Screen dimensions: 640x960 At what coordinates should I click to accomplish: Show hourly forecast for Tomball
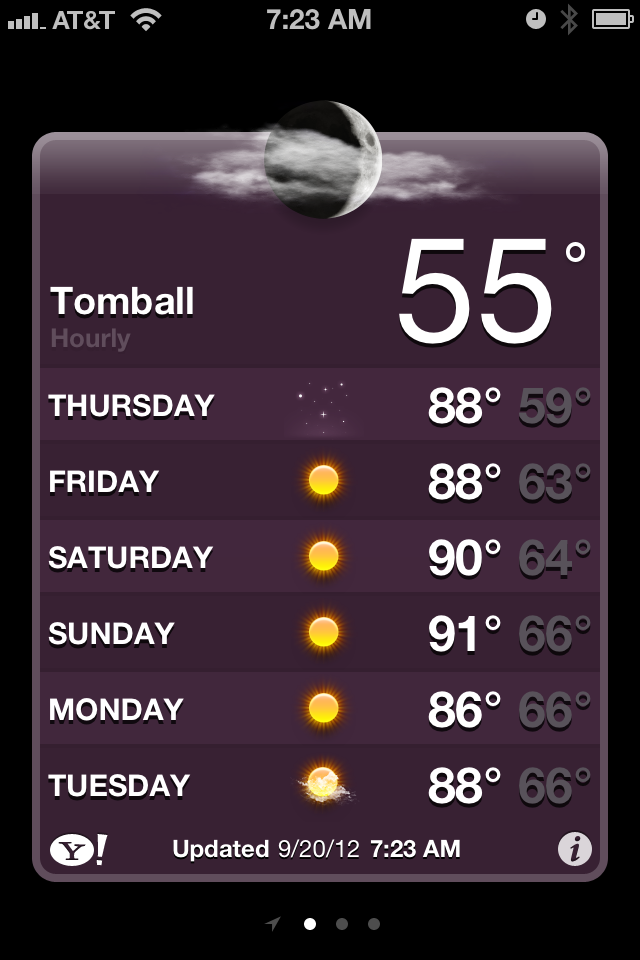(x=91, y=339)
